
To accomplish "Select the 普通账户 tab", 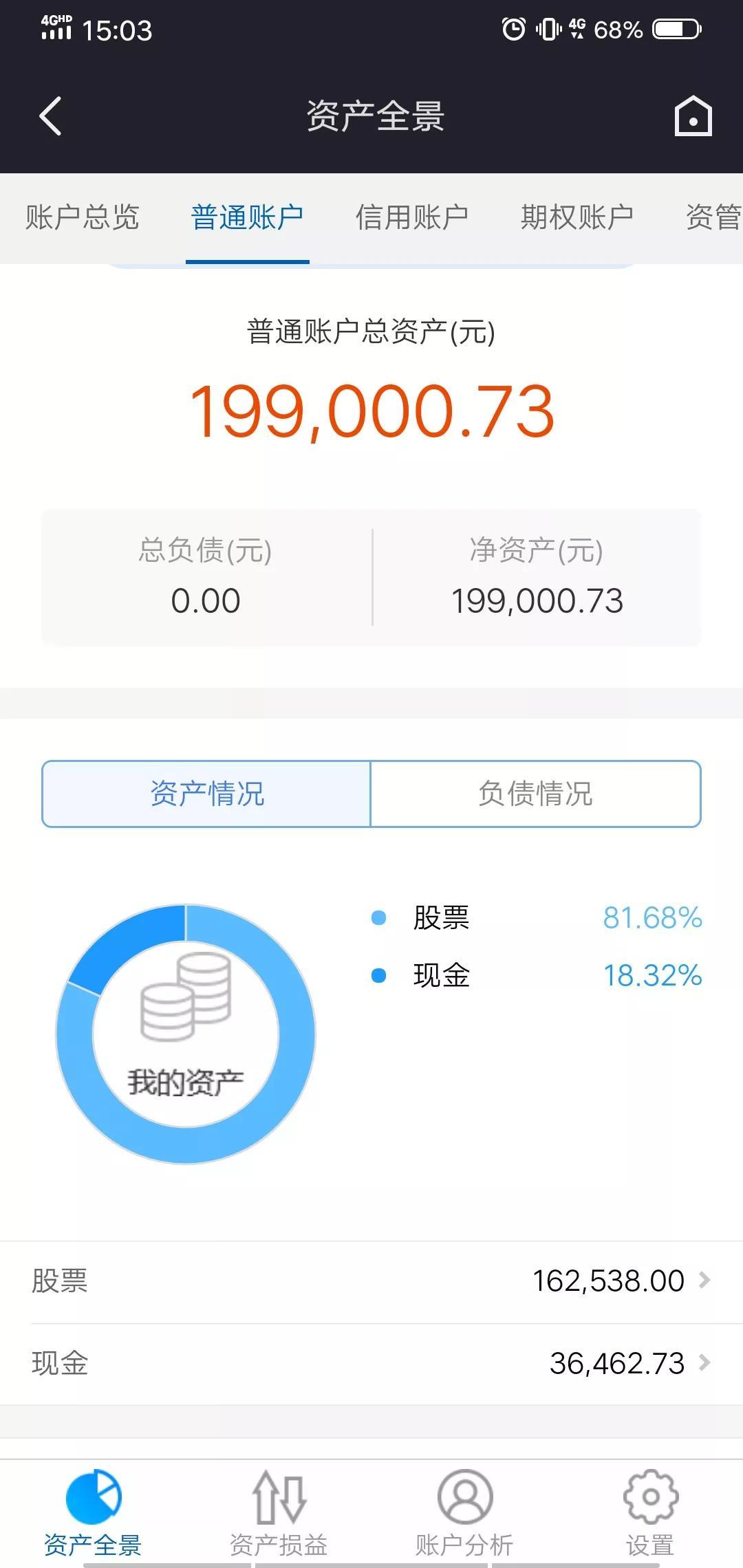I will 248,217.
